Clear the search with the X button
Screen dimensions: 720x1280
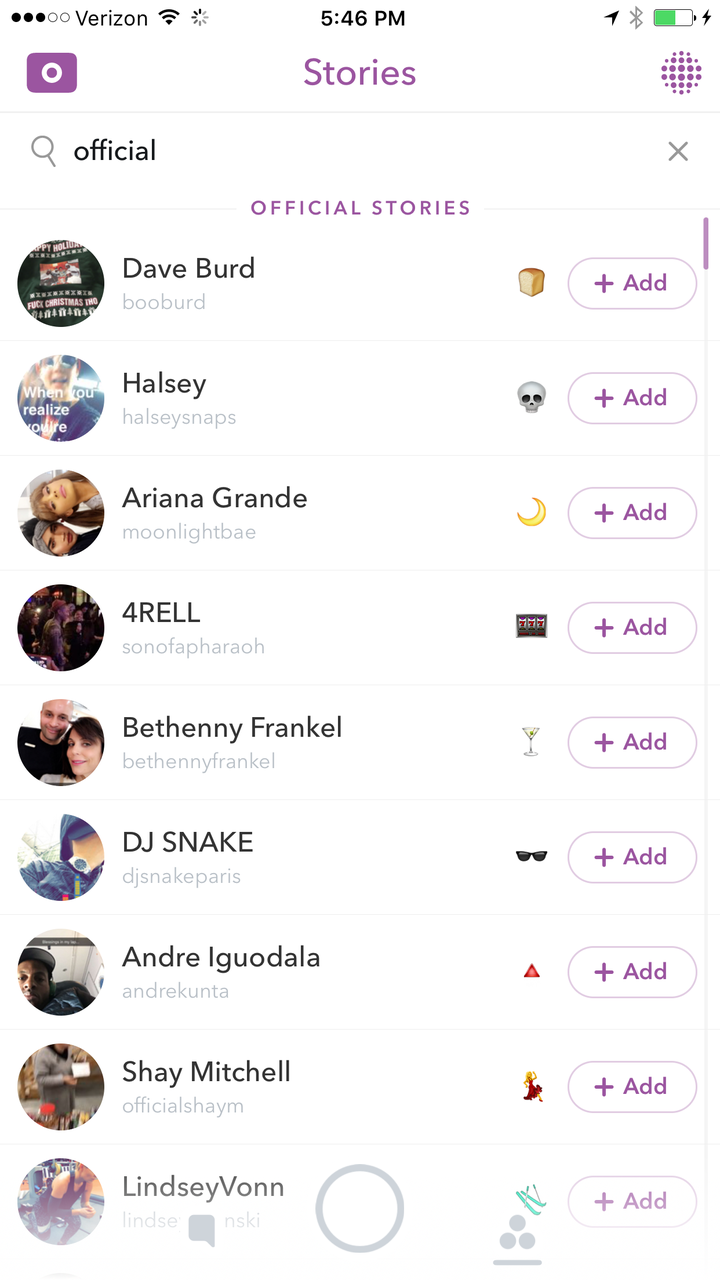[678, 150]
